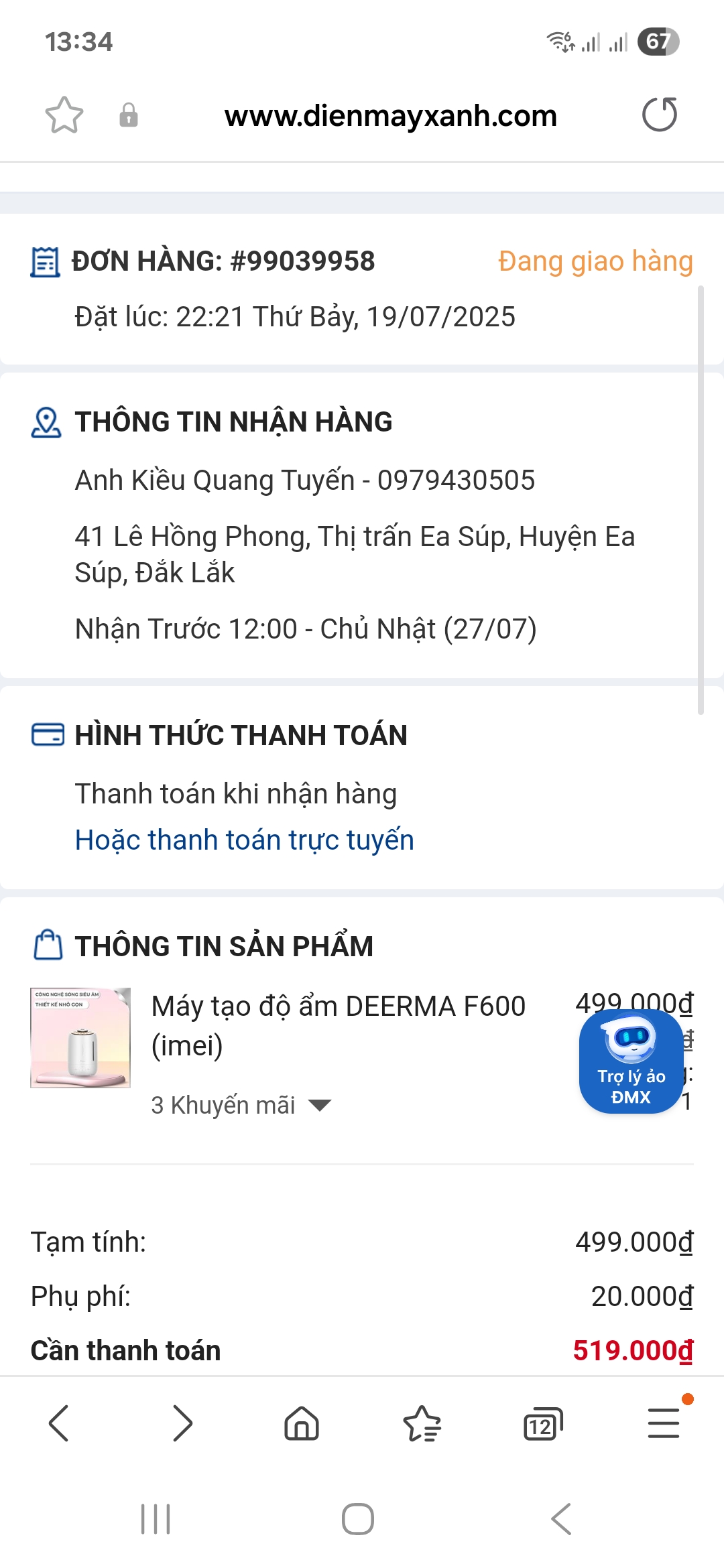Viewport: 724px width, 1568px height.
Task: Show recent apps from the system bar
Action: (156, 1519)
